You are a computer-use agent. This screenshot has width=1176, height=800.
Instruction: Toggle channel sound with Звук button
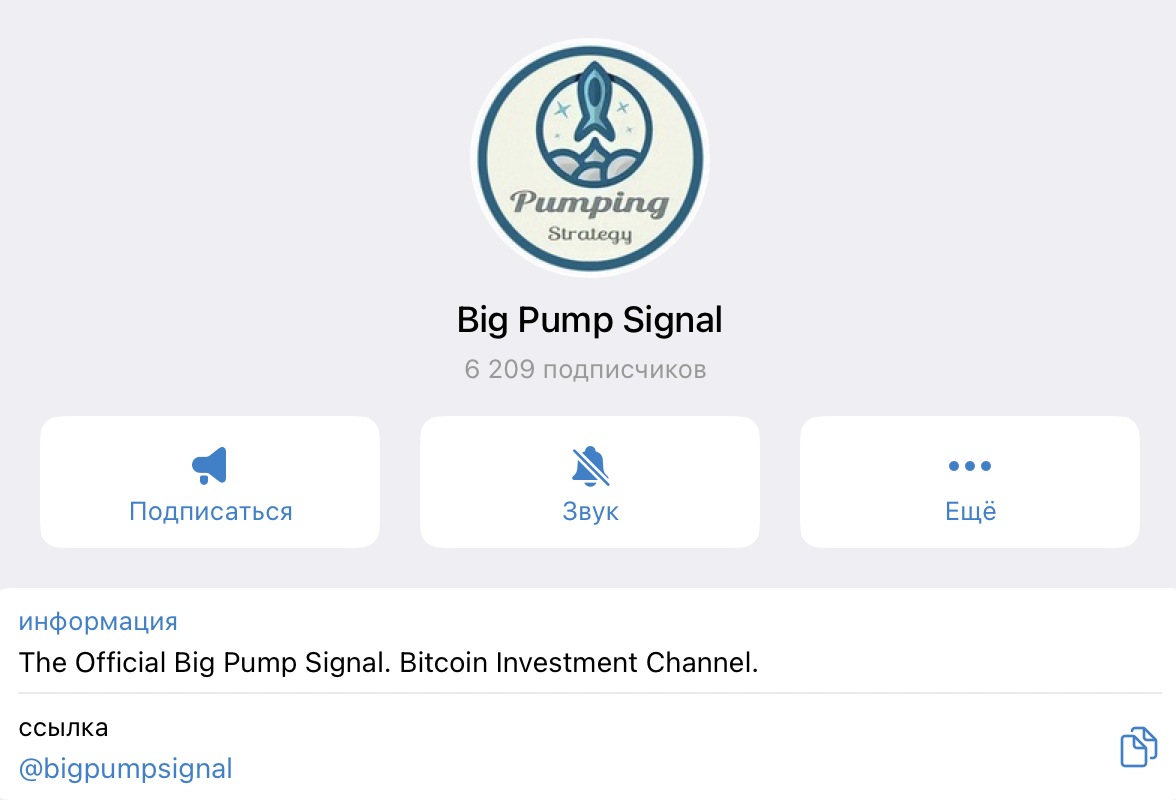[x=590, y=483]
